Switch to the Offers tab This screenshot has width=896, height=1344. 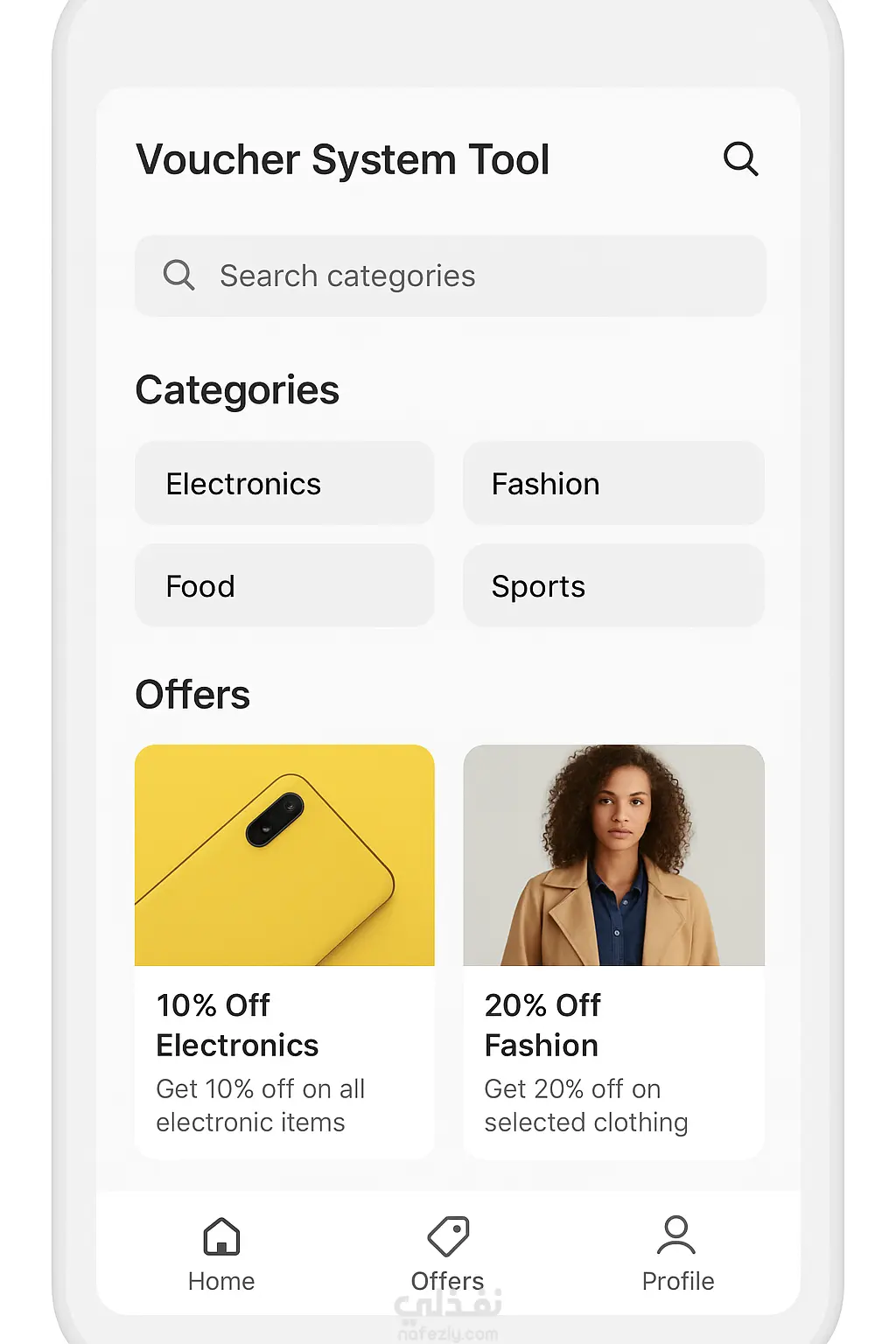coord(448,1254)
